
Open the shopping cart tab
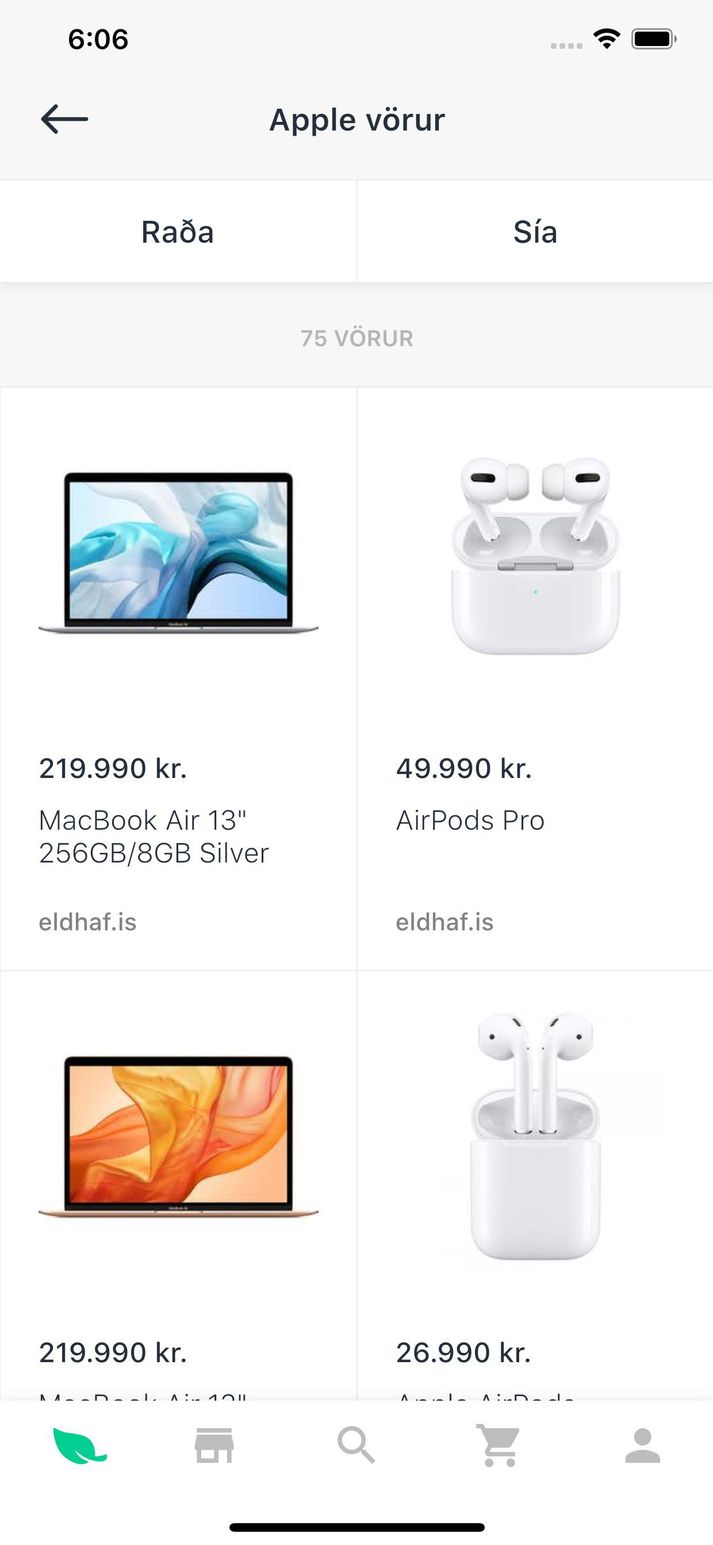coord(498,1446)
